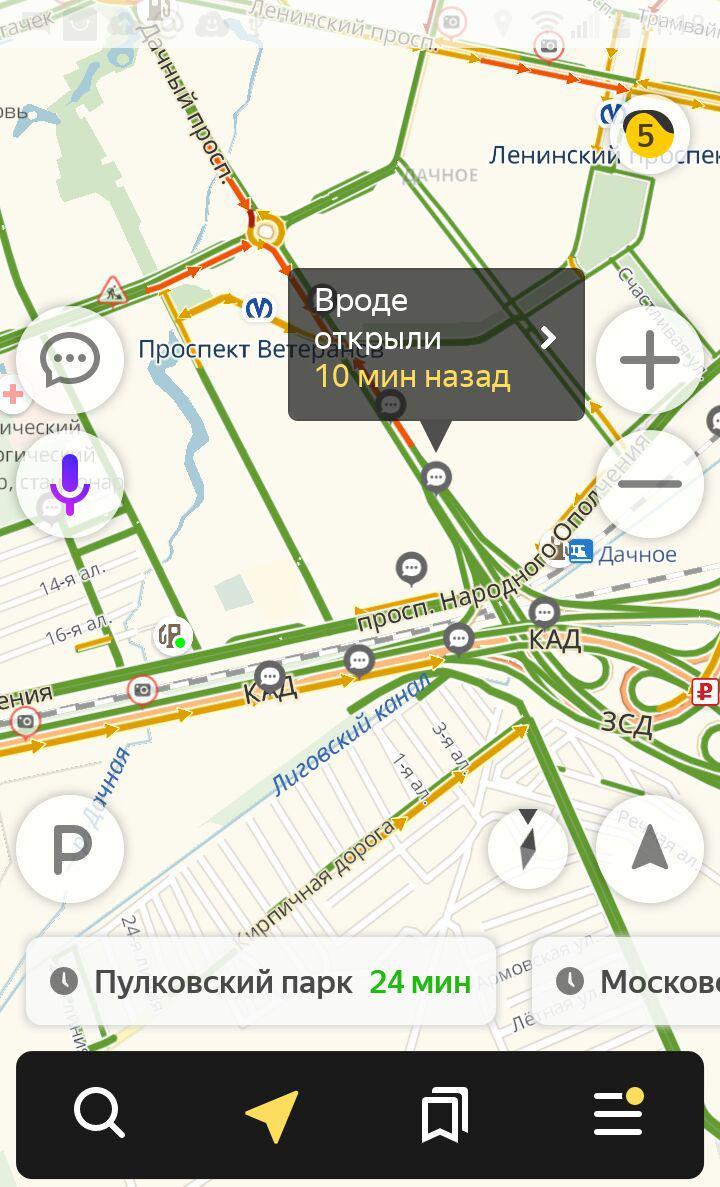The image size is (720, 1187).
Task: Open Проспект Ветеранов metro station marker
Action: 260,307
